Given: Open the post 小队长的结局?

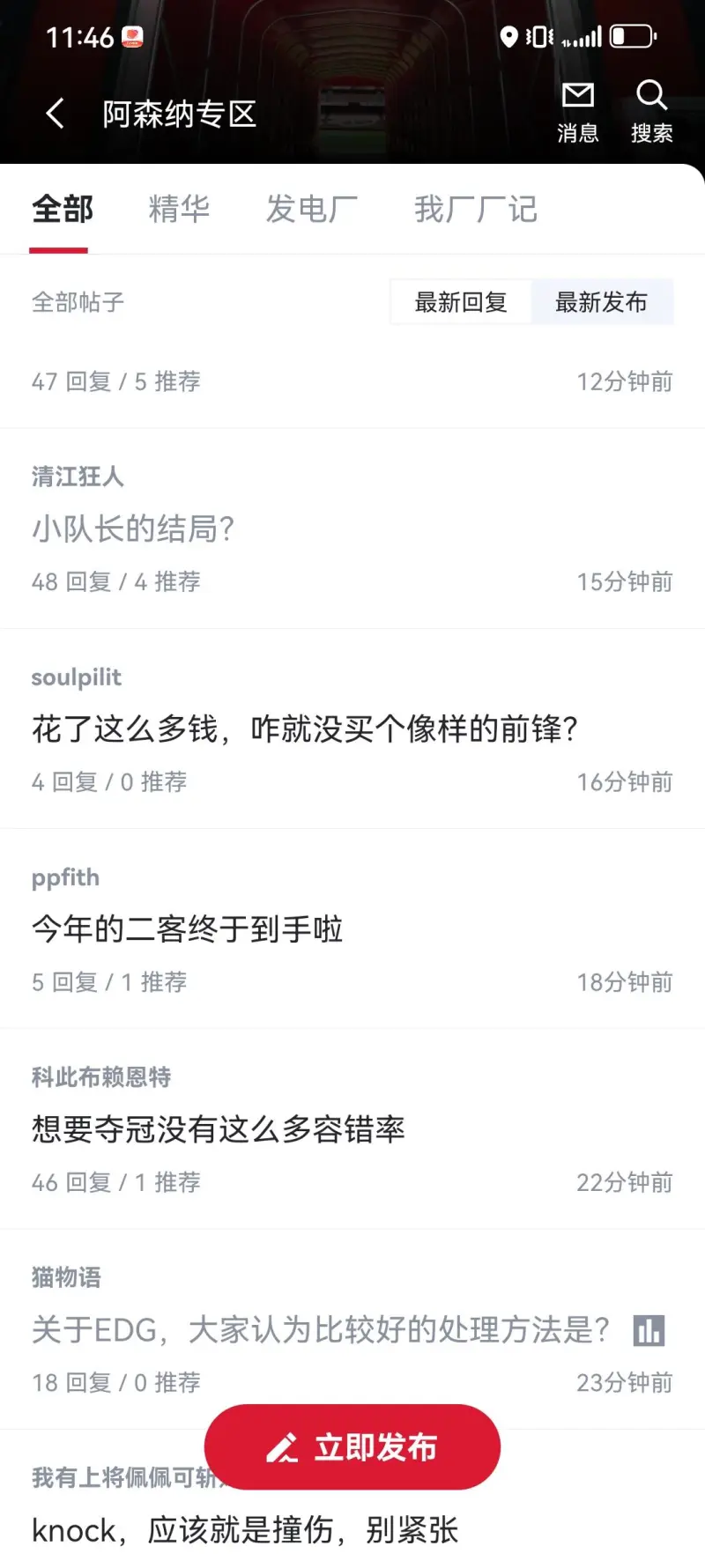Looking at the screenshot, I should (x=133, y=529).
